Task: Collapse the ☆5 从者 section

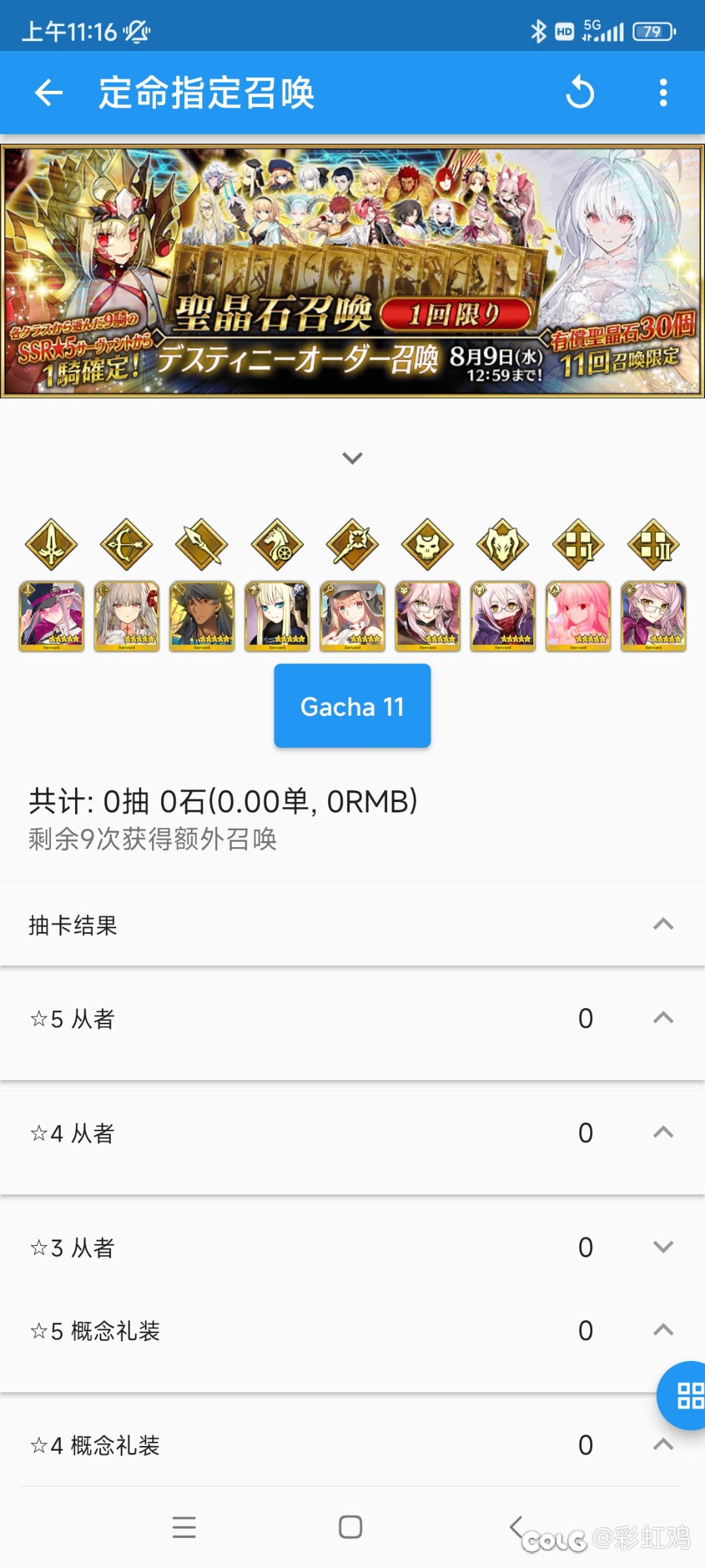Action: (663, 1018)
